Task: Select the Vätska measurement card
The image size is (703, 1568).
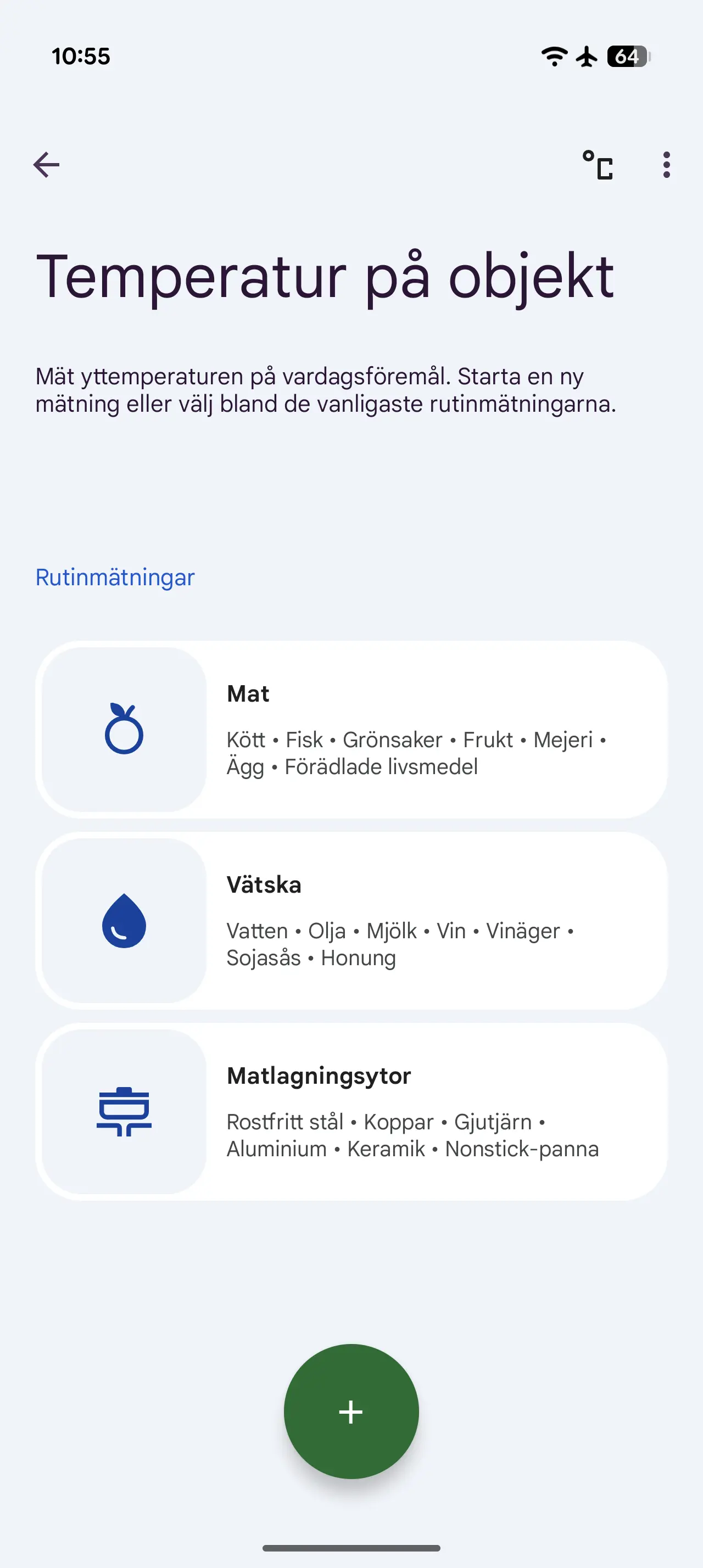Action: click(x=351, y=920)
